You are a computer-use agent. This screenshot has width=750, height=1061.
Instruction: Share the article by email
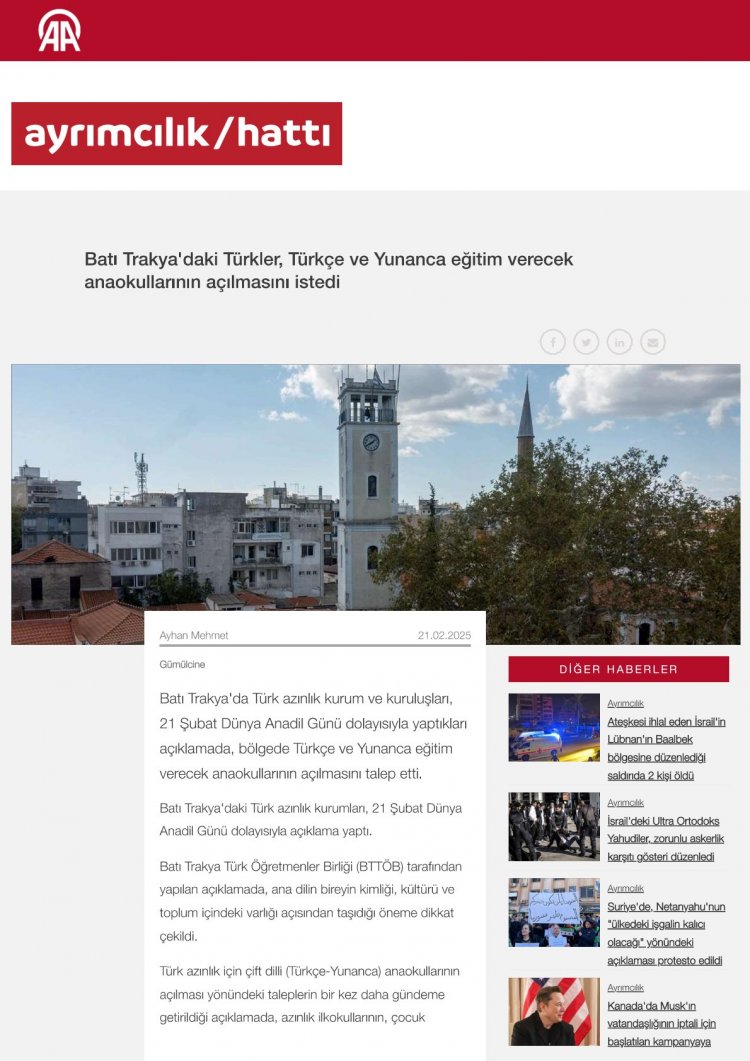652,342
